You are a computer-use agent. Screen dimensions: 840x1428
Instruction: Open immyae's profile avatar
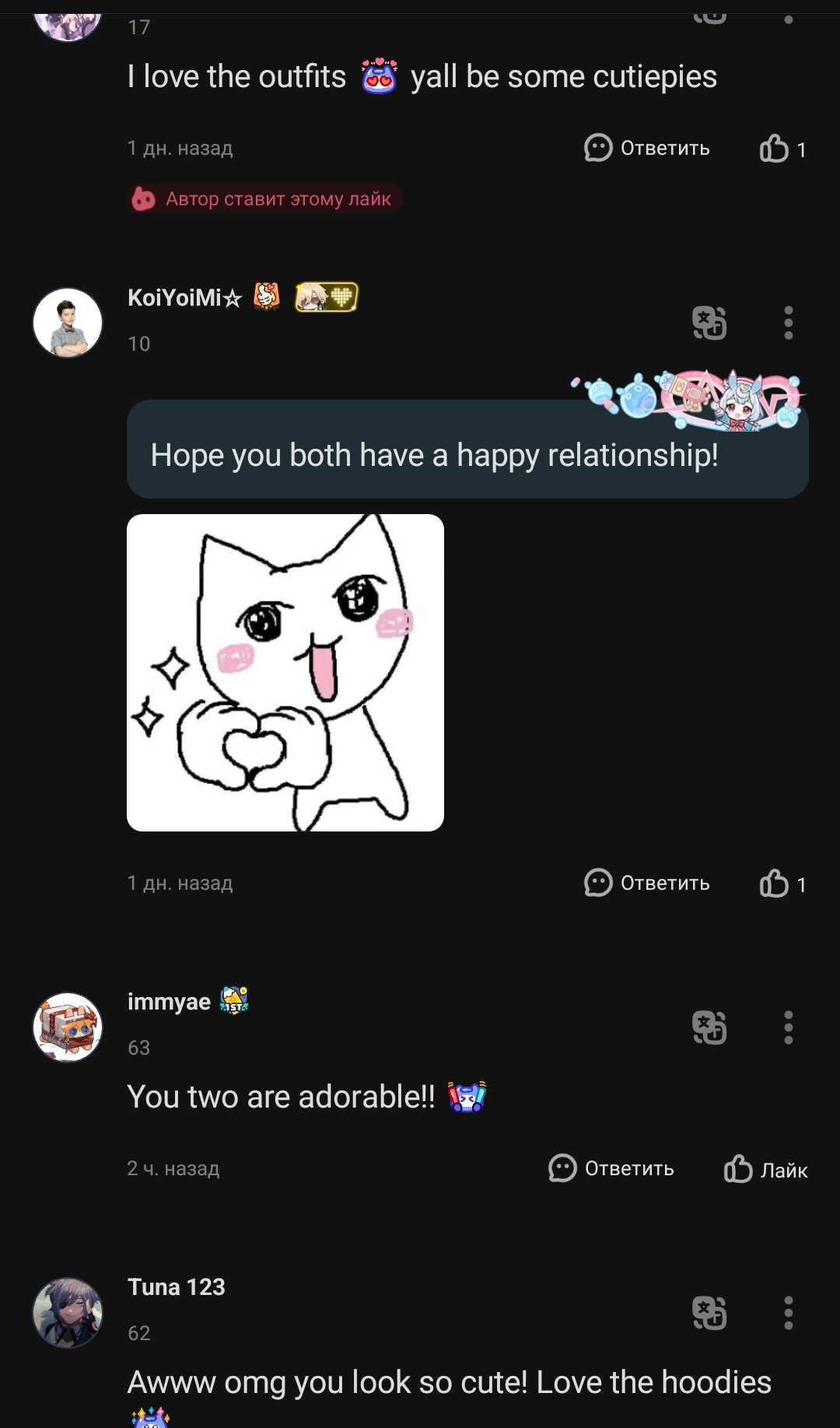click(68, 1027)
